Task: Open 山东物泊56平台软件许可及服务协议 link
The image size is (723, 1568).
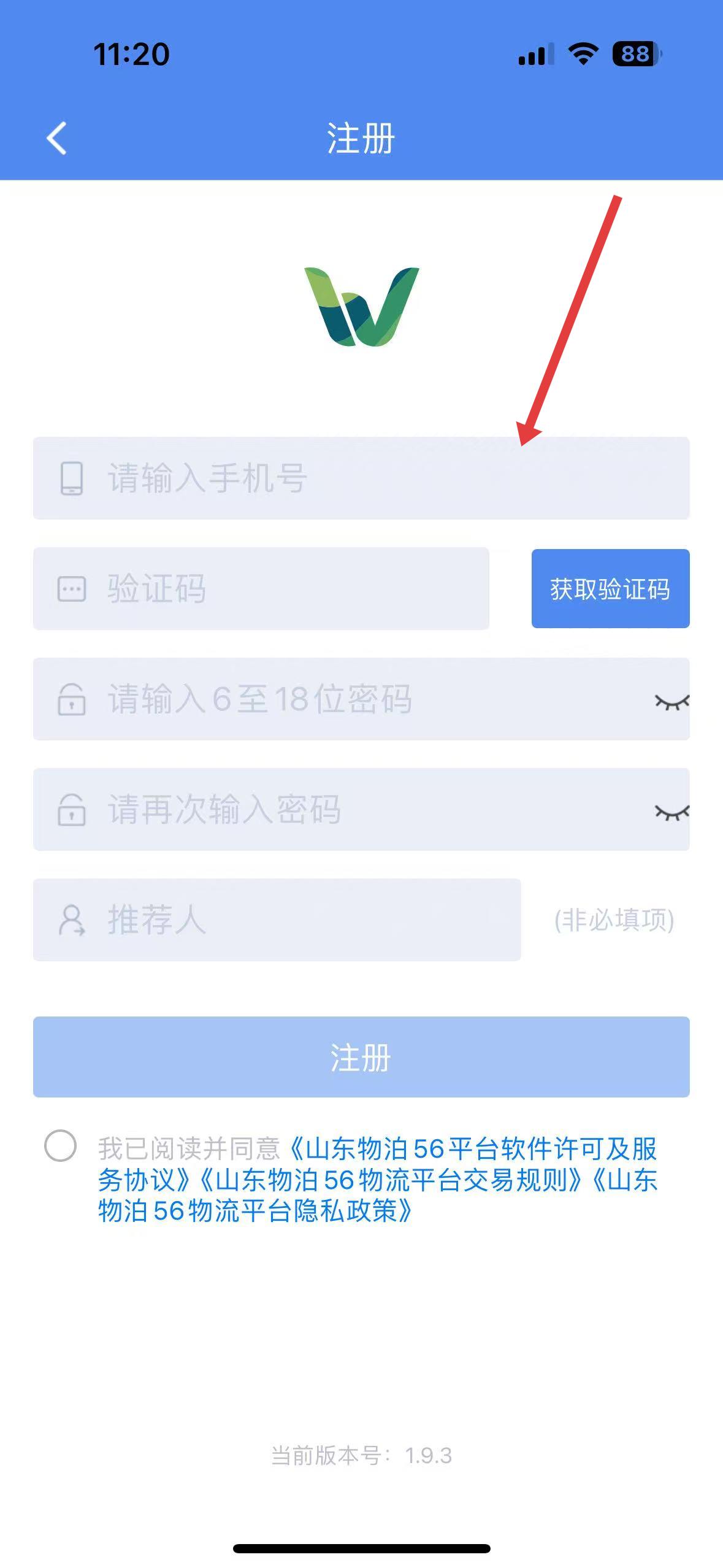Action: [x=472, y=1149]
